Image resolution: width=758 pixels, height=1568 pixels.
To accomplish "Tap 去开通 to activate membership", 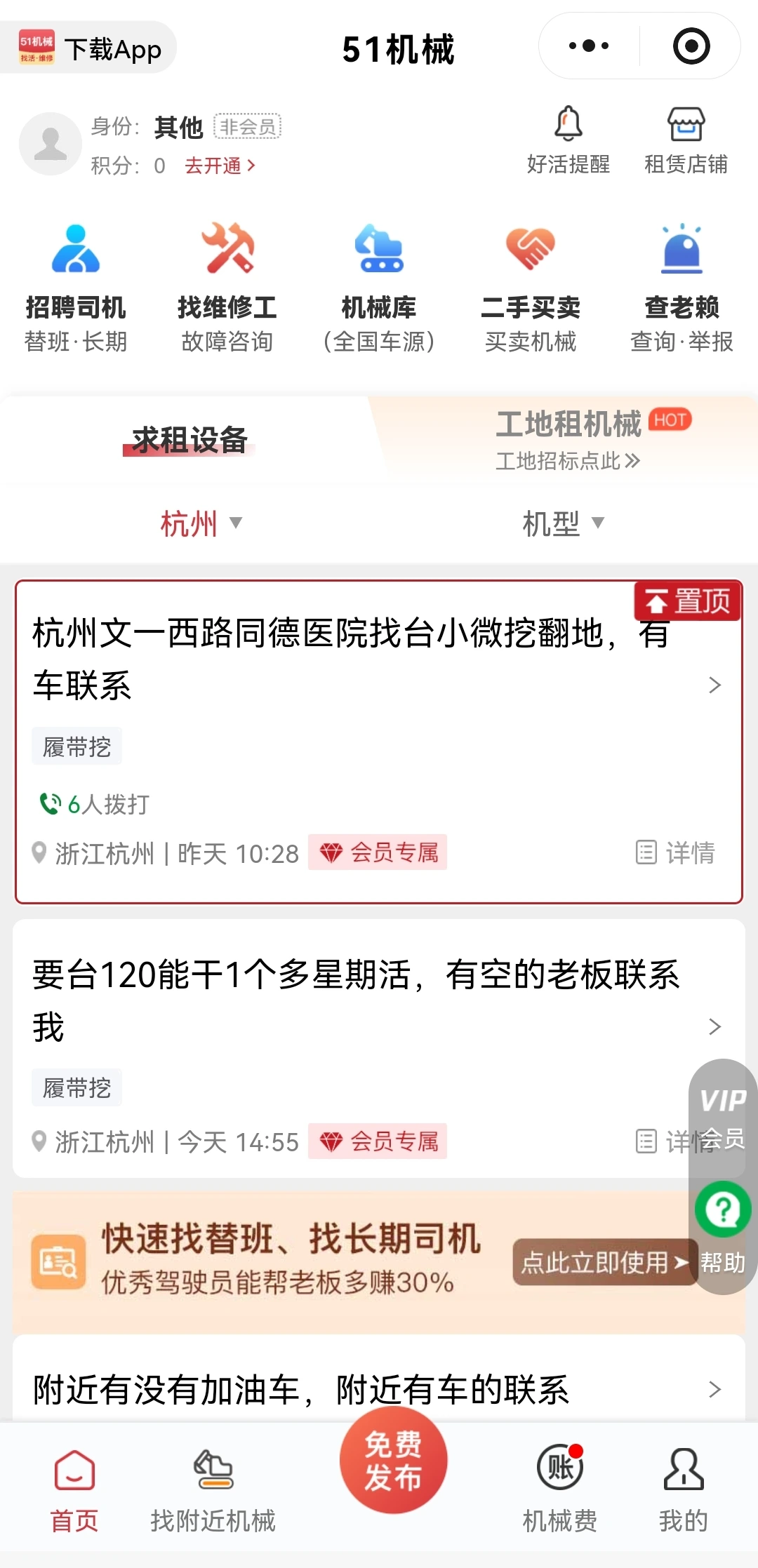I will [x=220, y=166].
